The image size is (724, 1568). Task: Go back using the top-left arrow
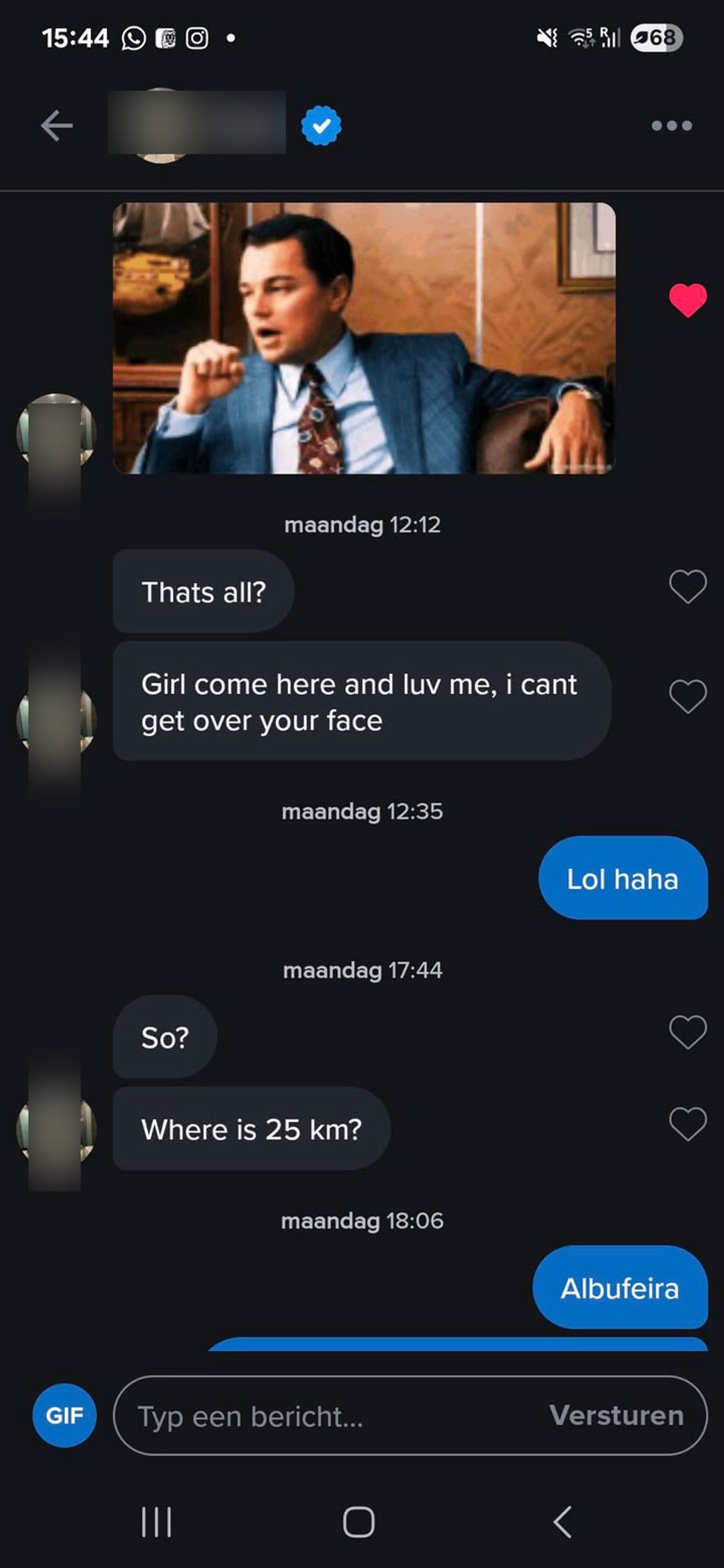pyautogui.click(x=57, y=125)
